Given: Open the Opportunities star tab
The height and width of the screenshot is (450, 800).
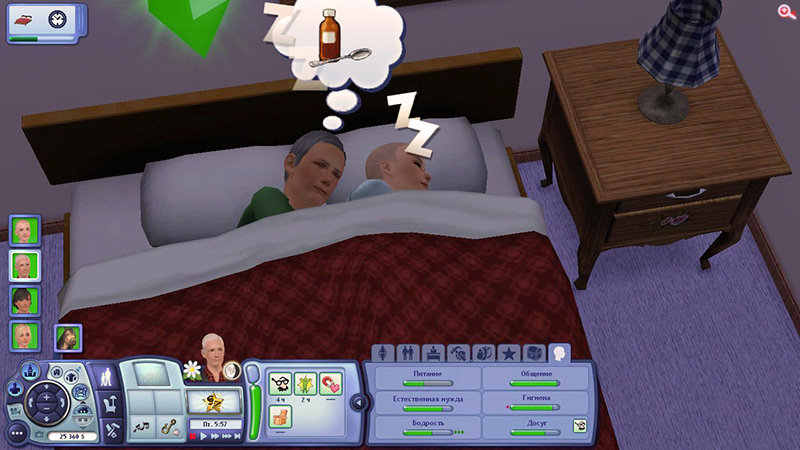Looking at the screenshot, I should point(509,353).
